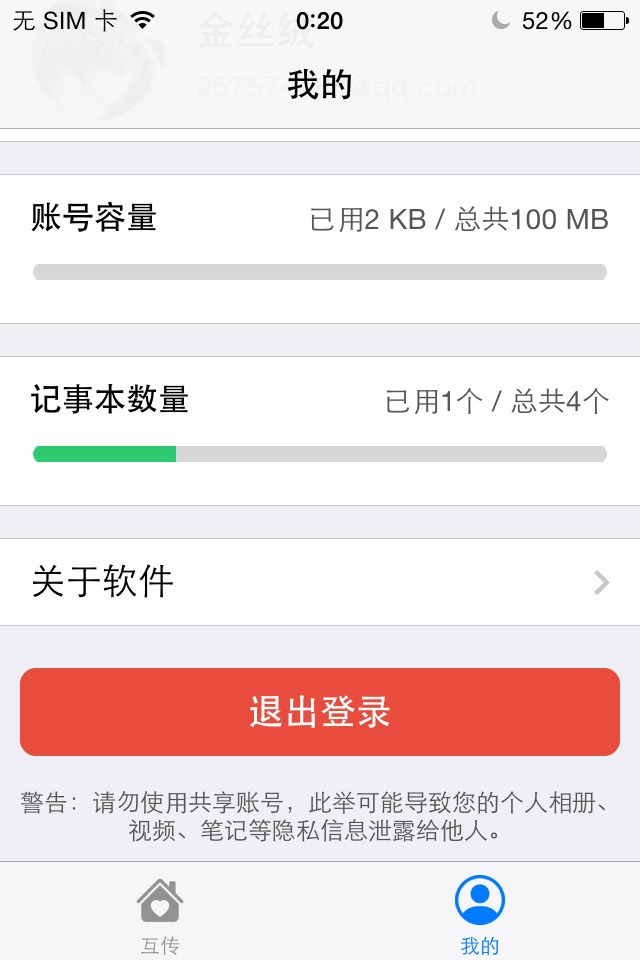Select the 我的 tab
Screen dimensions: 640x960
pyautogui.click(x=480, y=913)
